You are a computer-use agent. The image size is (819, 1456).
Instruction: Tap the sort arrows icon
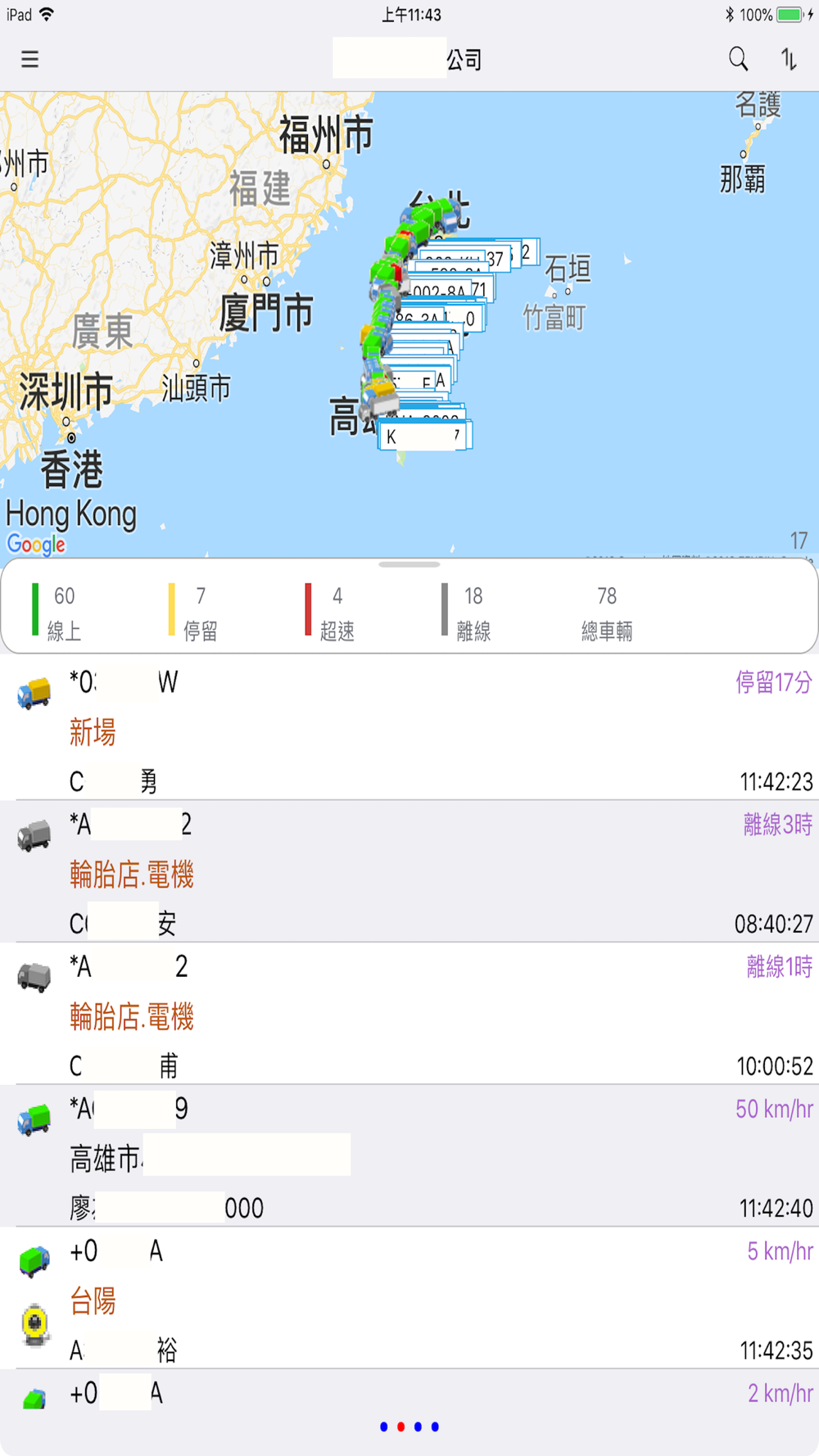(788, 59)
